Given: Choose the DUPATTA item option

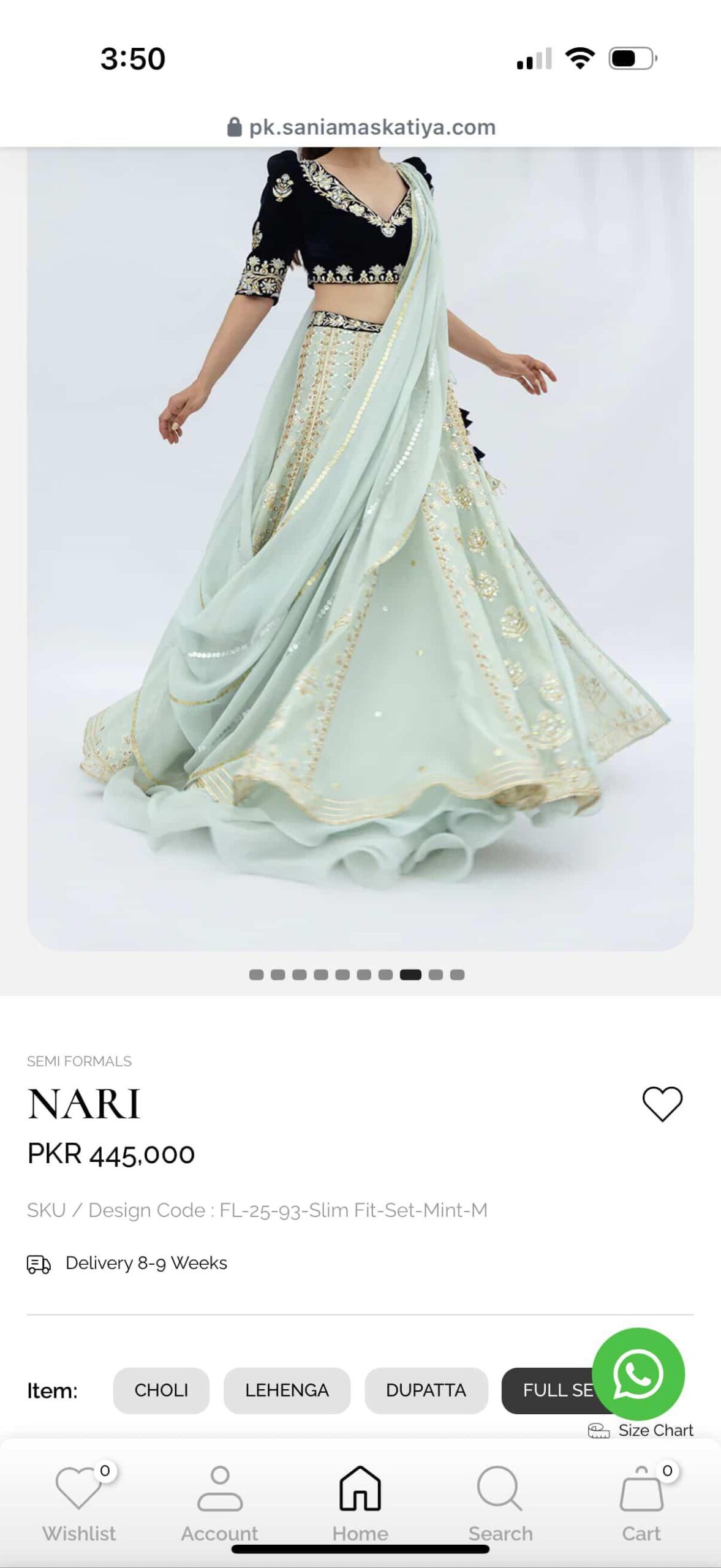Looking at the screenshot, I should (x=426, y=1390).
